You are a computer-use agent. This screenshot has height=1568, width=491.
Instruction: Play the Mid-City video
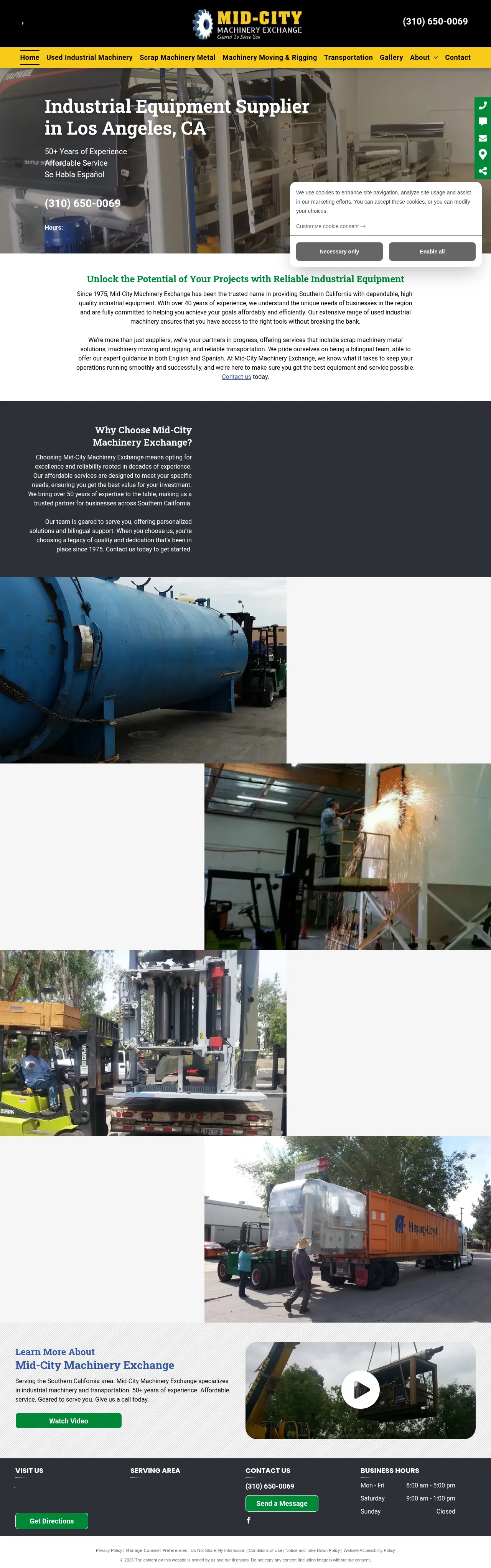pyautogui.click(x=360, y=1389)
